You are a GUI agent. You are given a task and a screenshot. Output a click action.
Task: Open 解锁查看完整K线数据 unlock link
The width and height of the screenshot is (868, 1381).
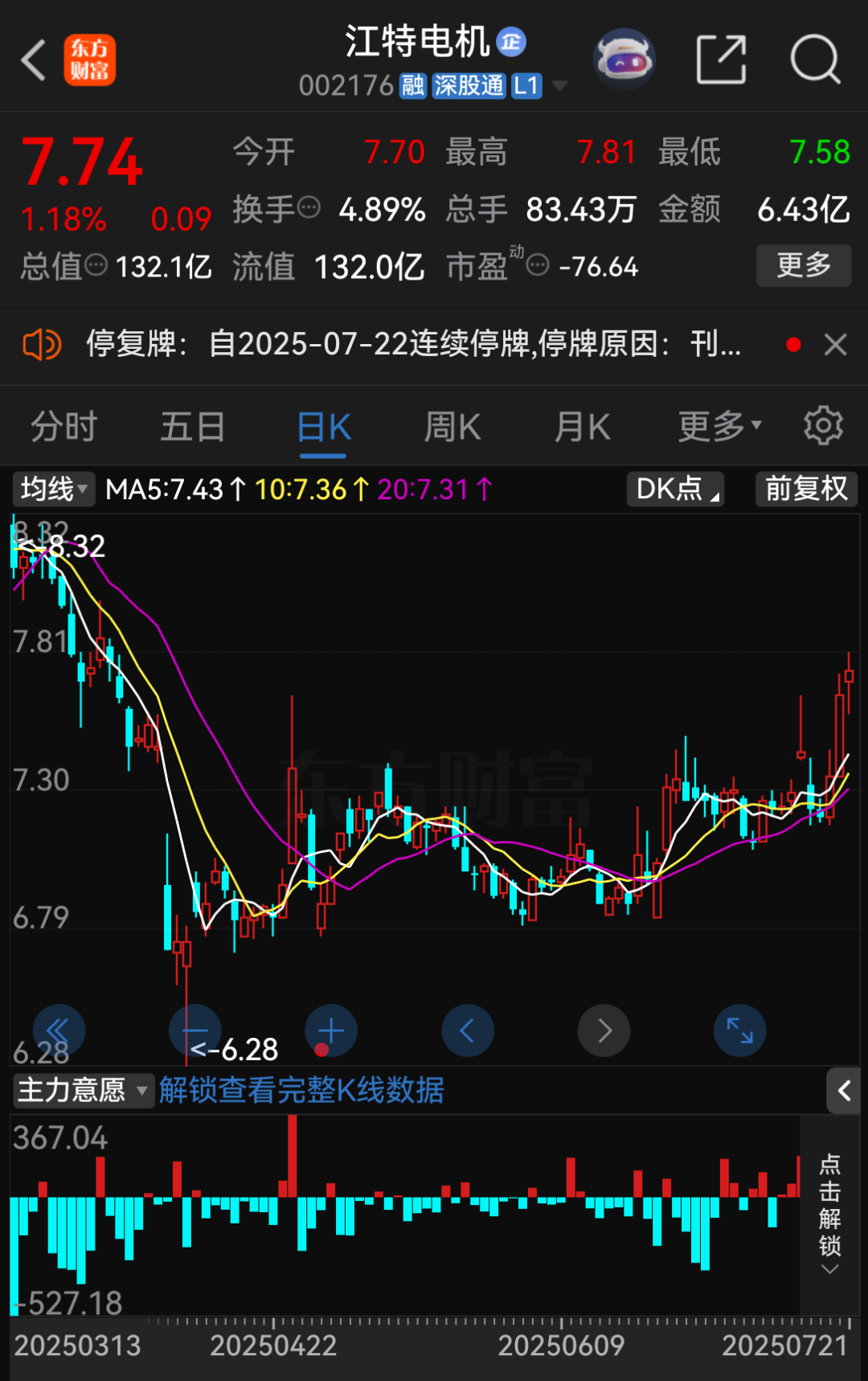(x=301, y=1091)
